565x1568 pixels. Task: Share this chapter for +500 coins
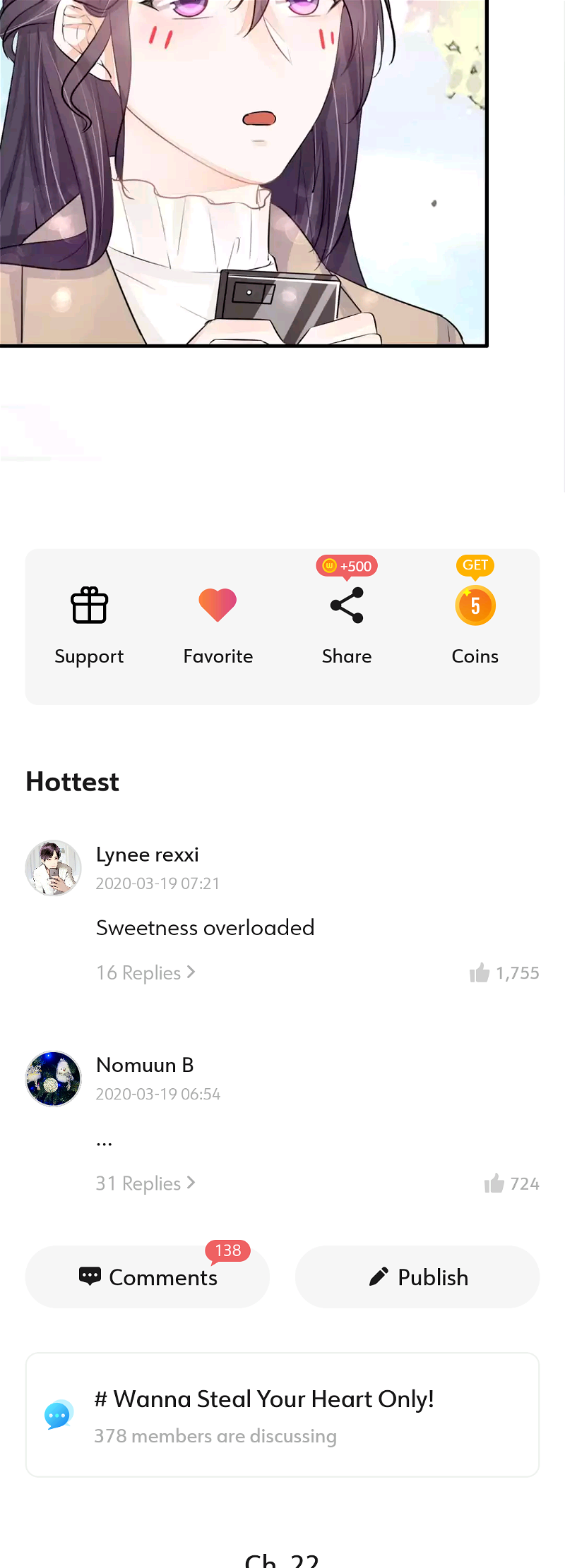(x=347, y=625)
